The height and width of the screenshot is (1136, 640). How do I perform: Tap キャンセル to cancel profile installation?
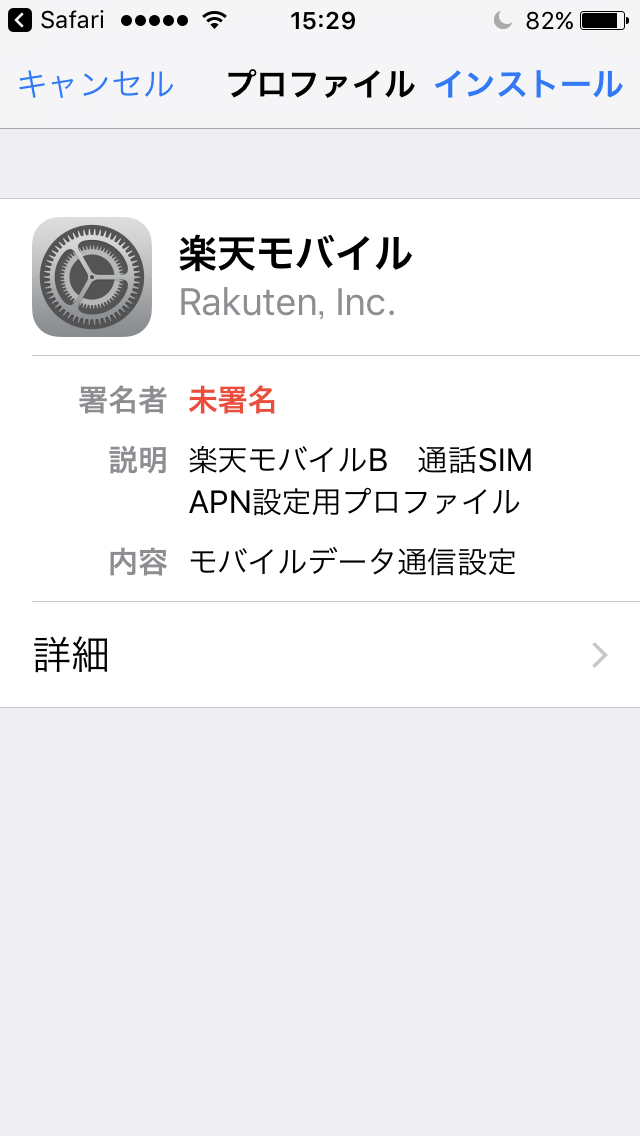95,85
